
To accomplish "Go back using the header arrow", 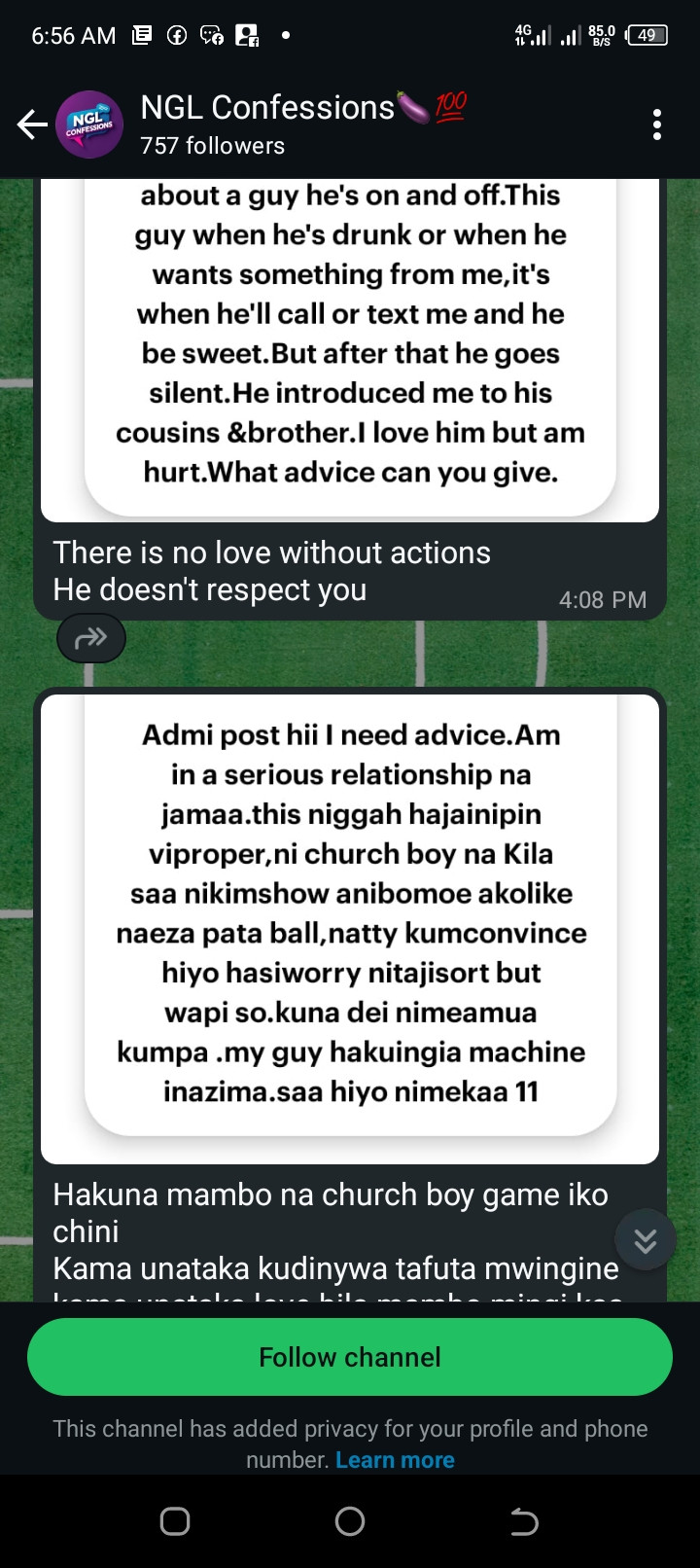I will [32, 125].
